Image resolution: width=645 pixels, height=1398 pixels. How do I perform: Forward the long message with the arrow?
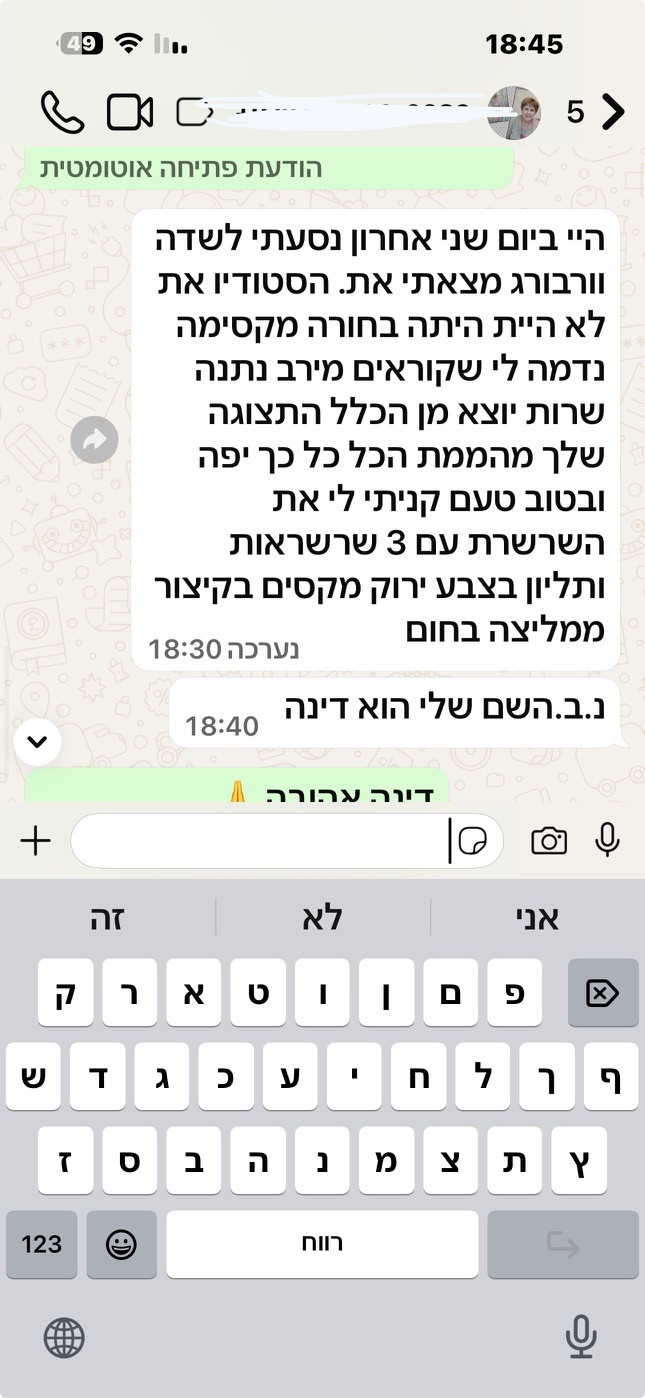(95, 440)
